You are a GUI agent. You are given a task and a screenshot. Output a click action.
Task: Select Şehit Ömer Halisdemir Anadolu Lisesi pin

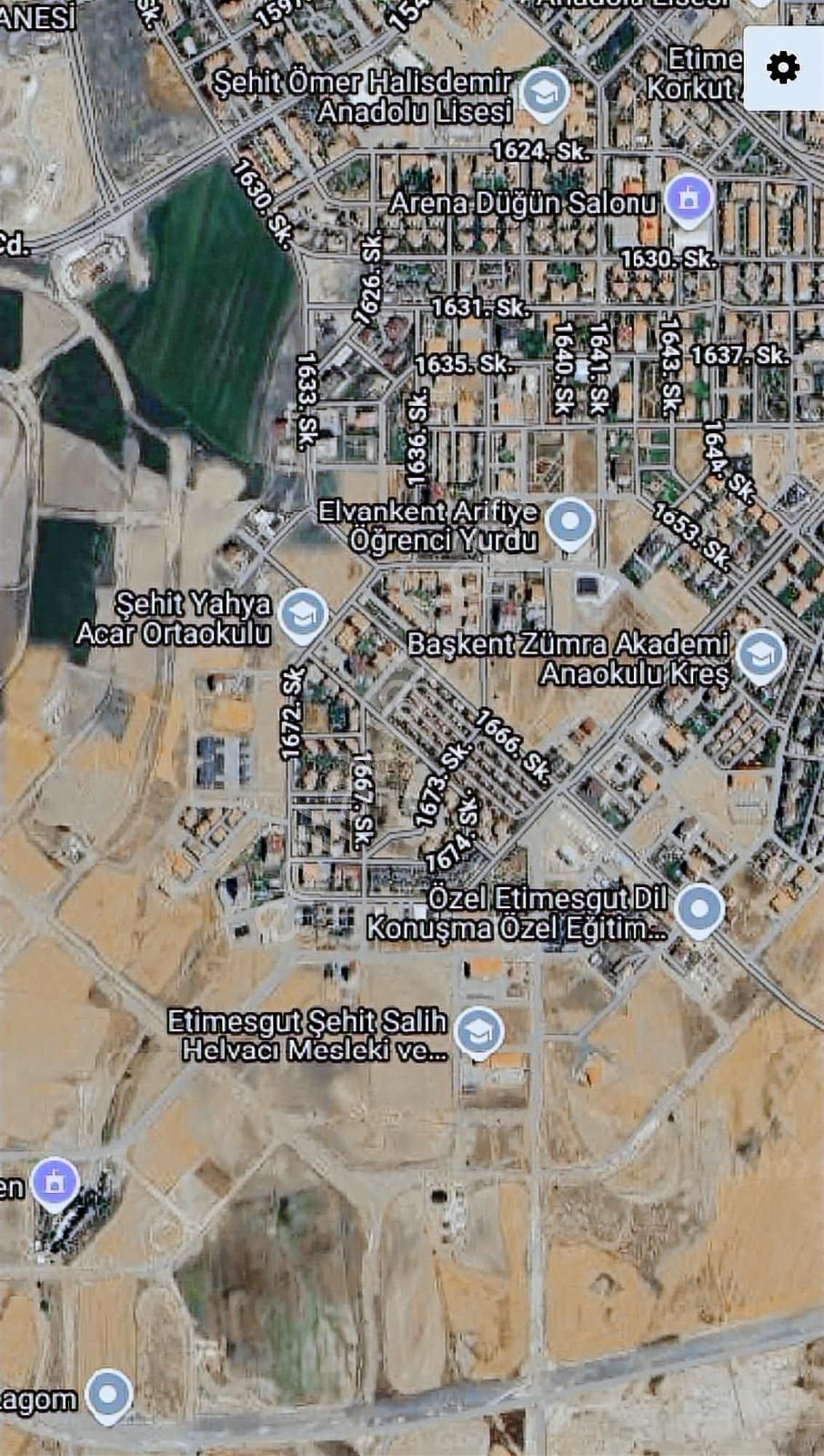pos(546,93)
